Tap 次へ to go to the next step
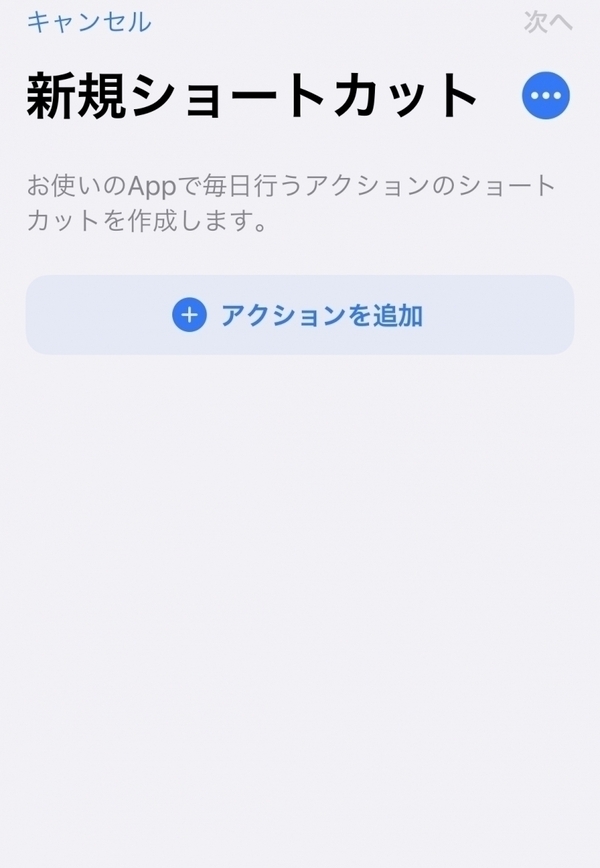Image resolution: width=600 pixels, height=868 pixels. click(547, 22)
